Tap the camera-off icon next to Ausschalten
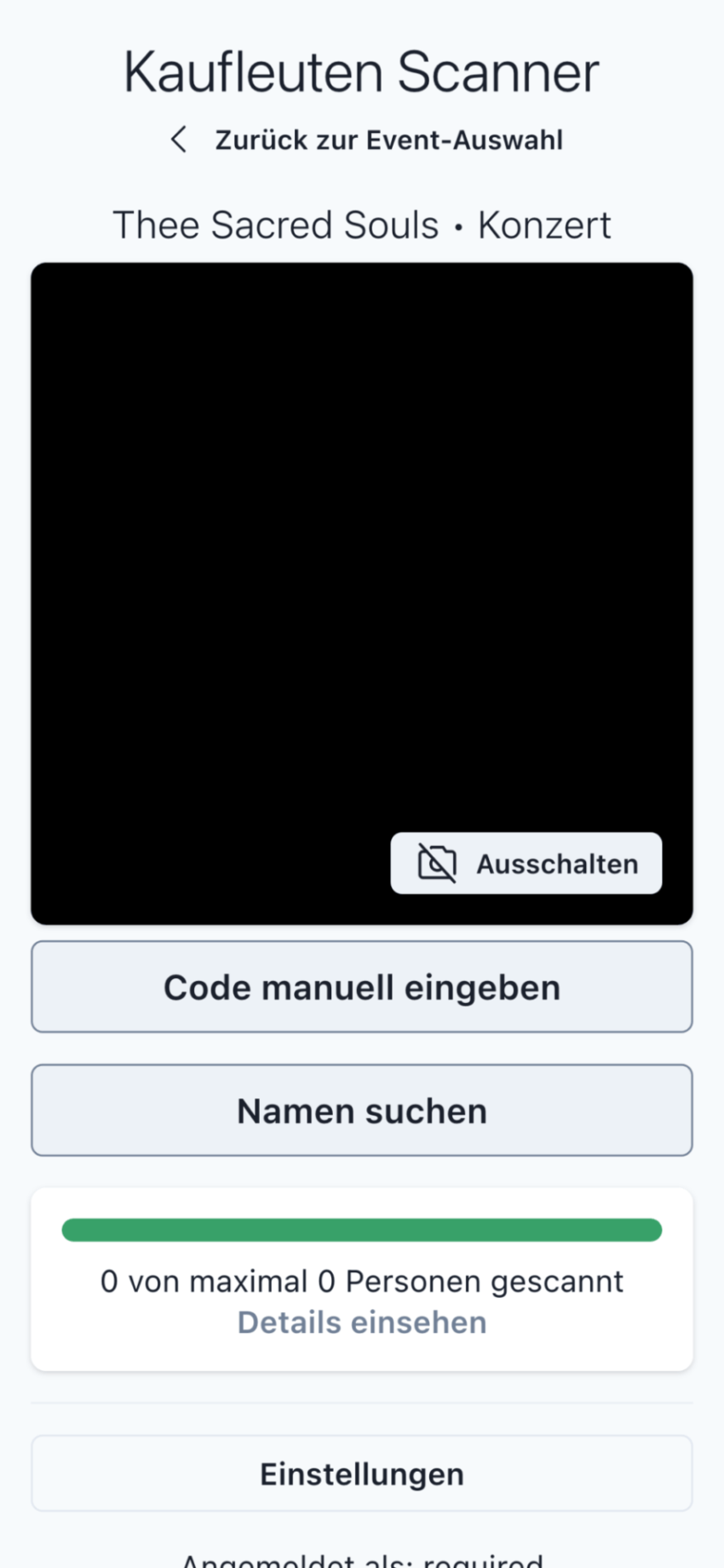Image resolution: width=724 pixels, height=1568 pixels. coord(437,863)
